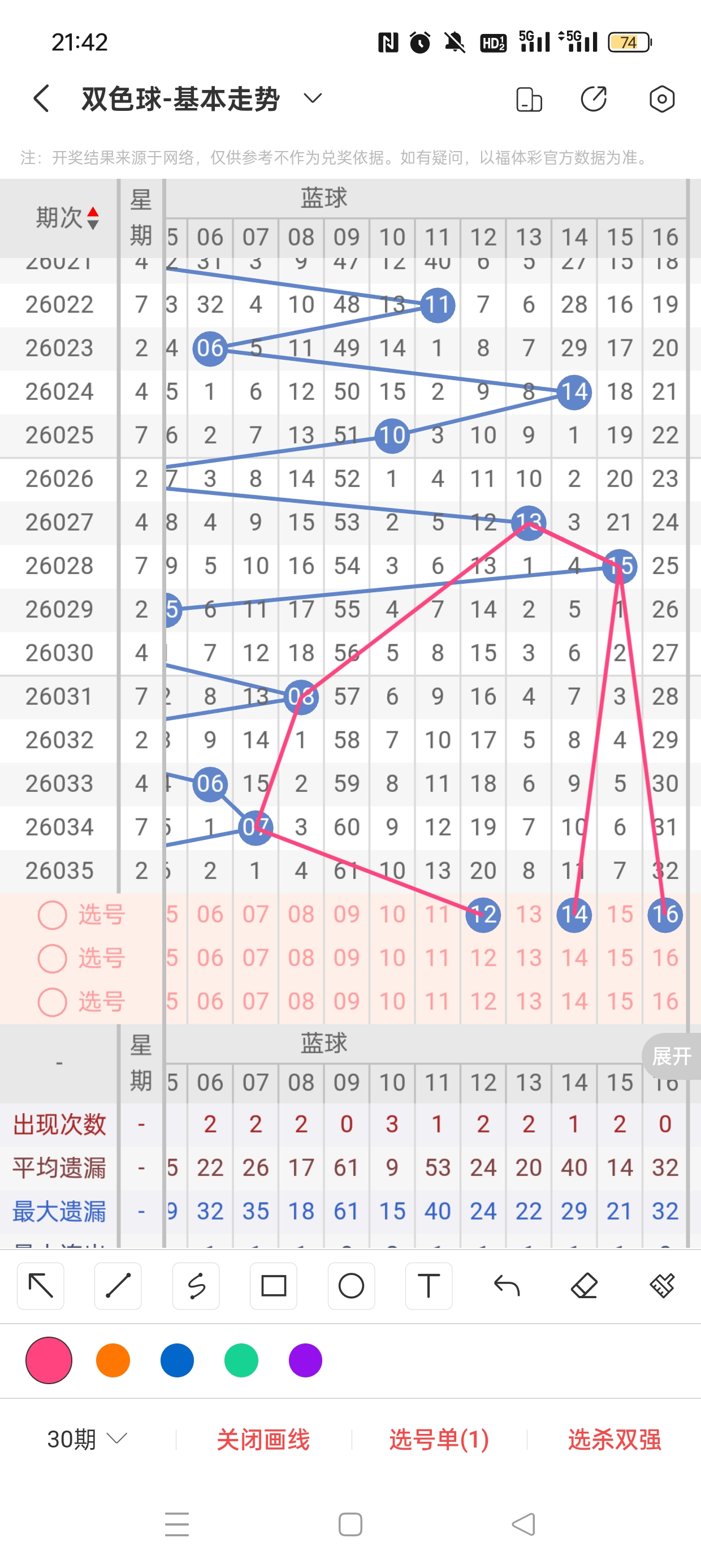
Task: Open 选号单(1) selected numbers list
Action: coord(439,1439)
